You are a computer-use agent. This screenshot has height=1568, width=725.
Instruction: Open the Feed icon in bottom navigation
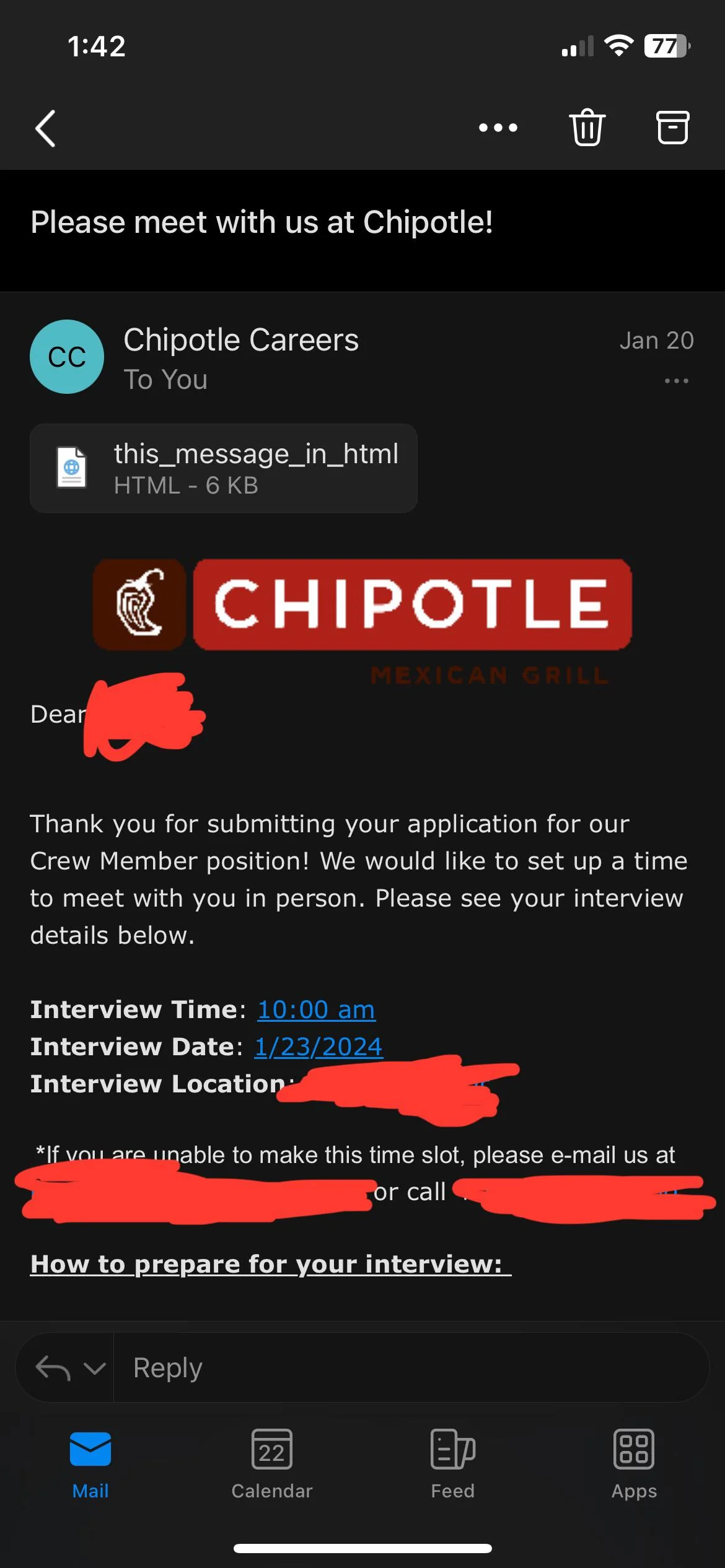[452, 1461]
